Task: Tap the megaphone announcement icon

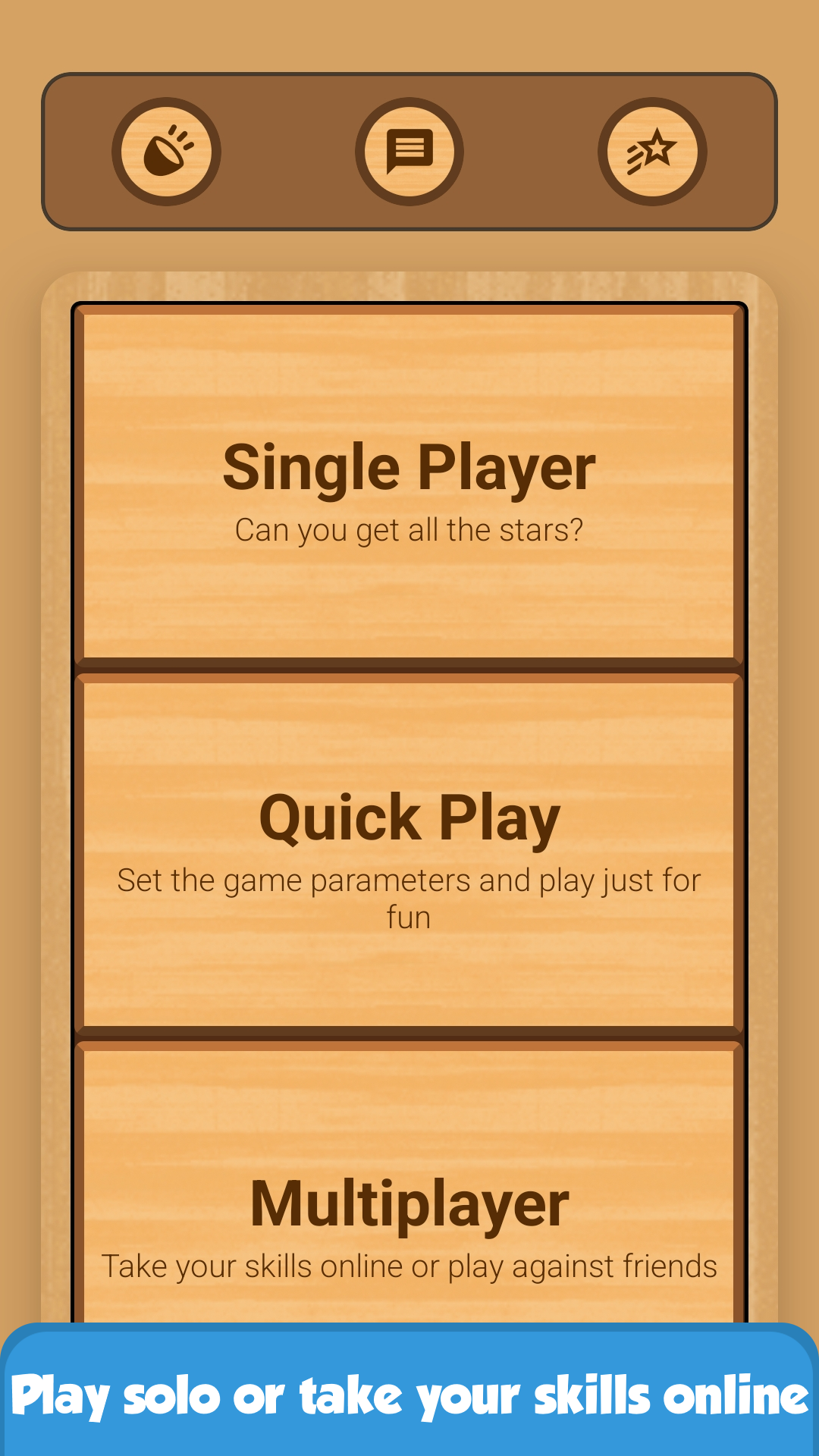Action: pos(167,152)
